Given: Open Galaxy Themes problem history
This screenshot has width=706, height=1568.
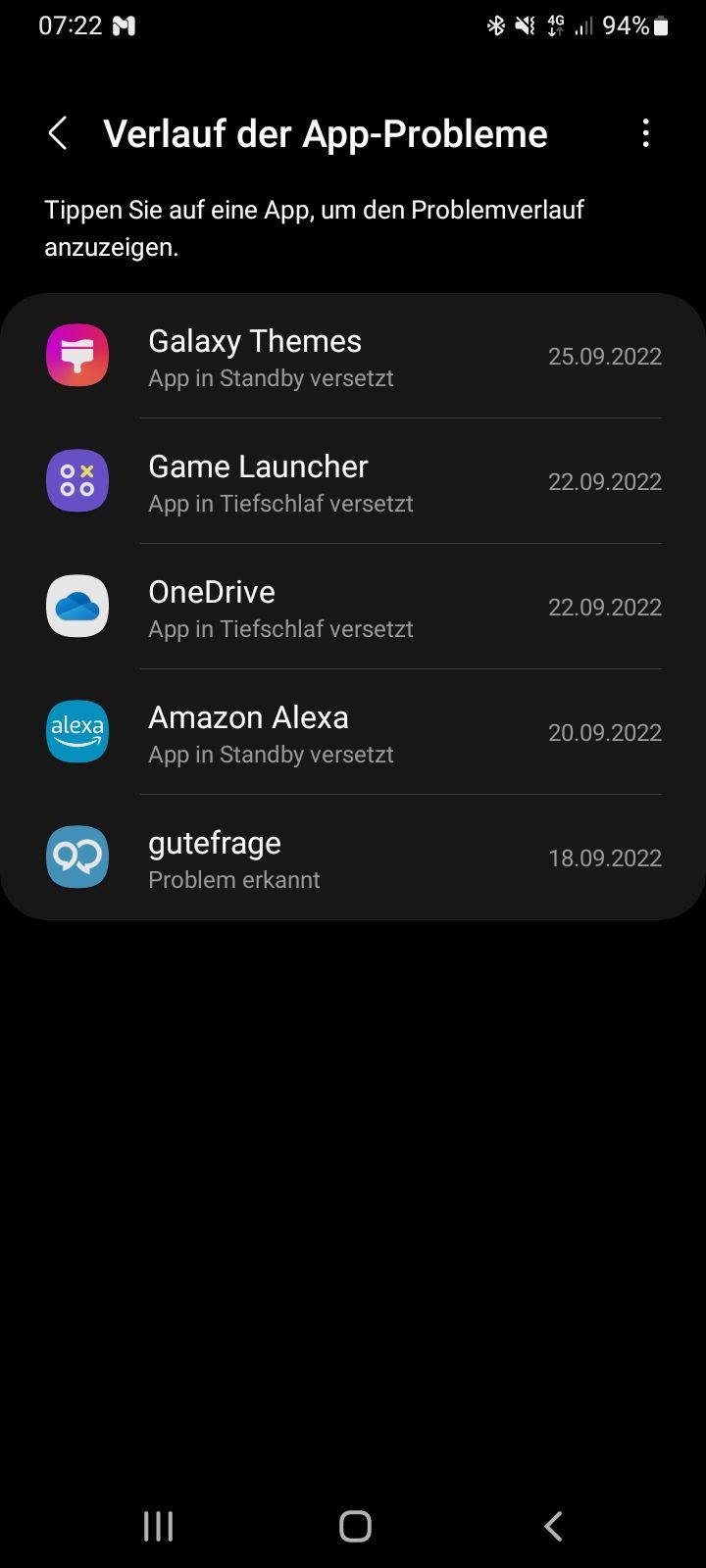Looking at the screenshot, I should click(x=353, y=357).
